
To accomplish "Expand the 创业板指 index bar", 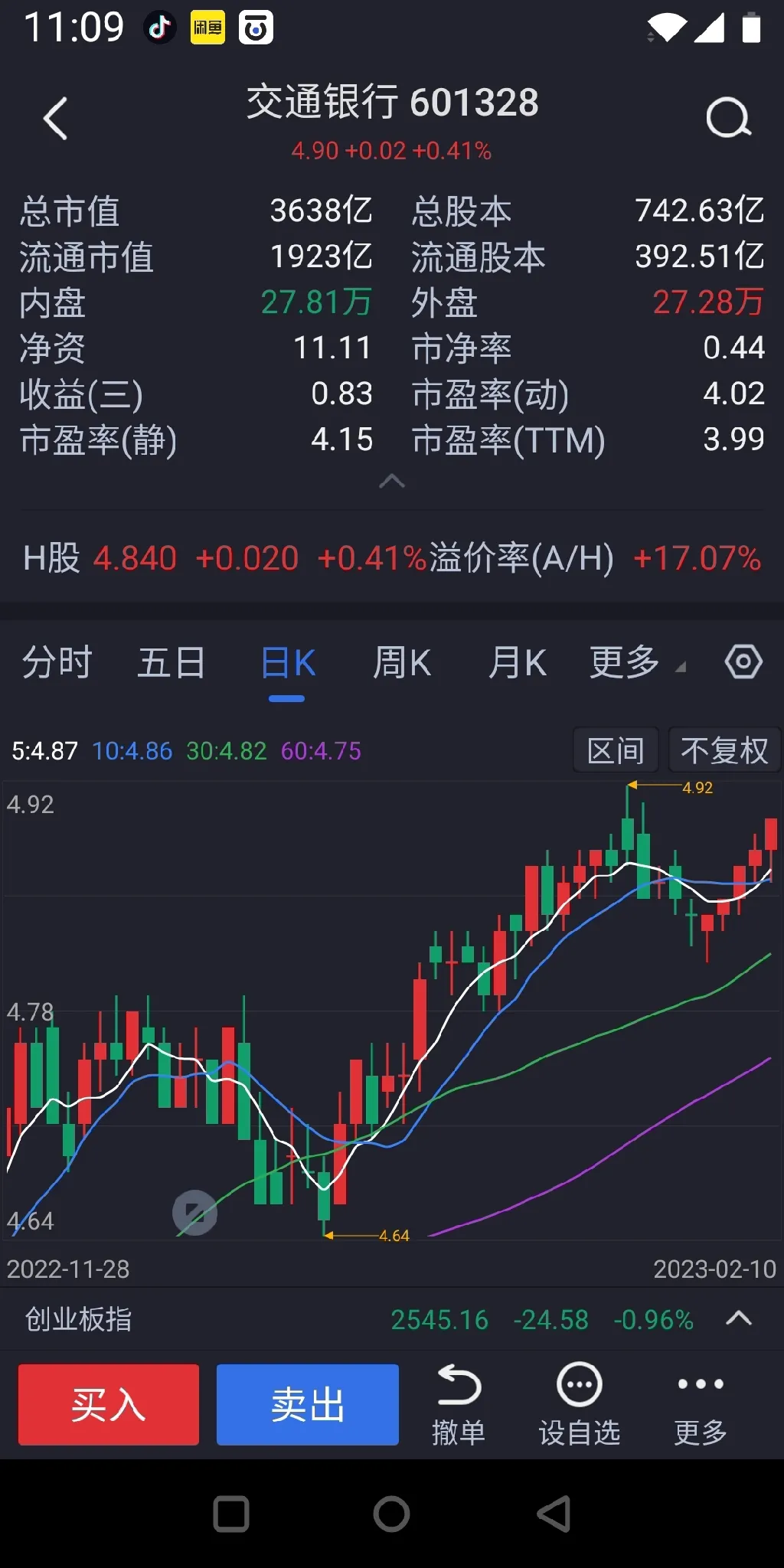I will click(x=738, y=1319).
